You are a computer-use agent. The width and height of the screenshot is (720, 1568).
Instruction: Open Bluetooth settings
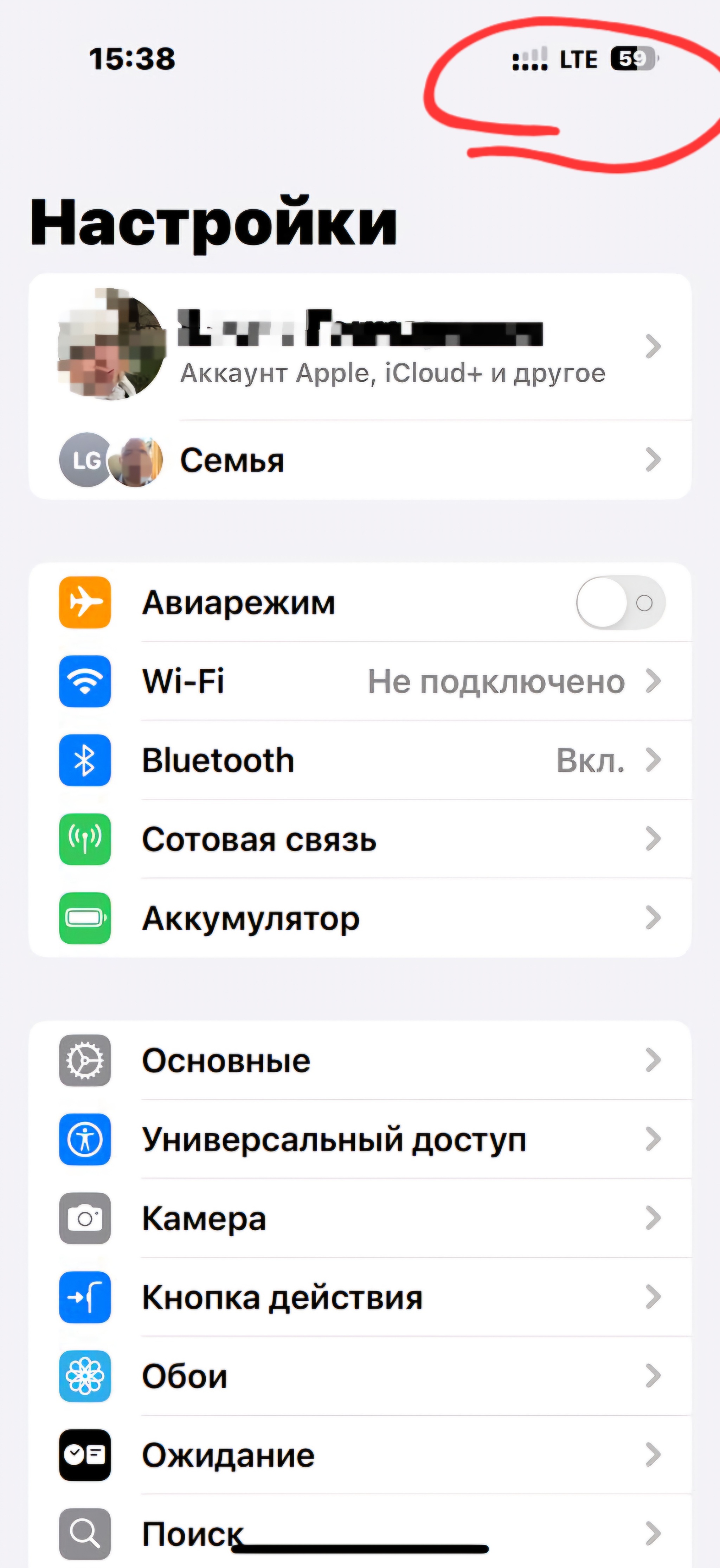(x=360, y=760)
